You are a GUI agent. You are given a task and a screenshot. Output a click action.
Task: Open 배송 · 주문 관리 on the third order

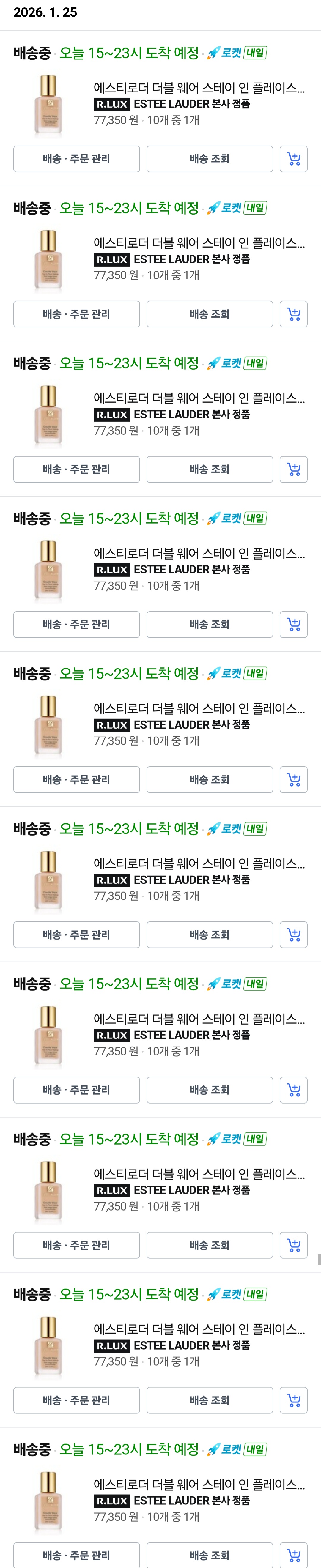pos(76,469)
